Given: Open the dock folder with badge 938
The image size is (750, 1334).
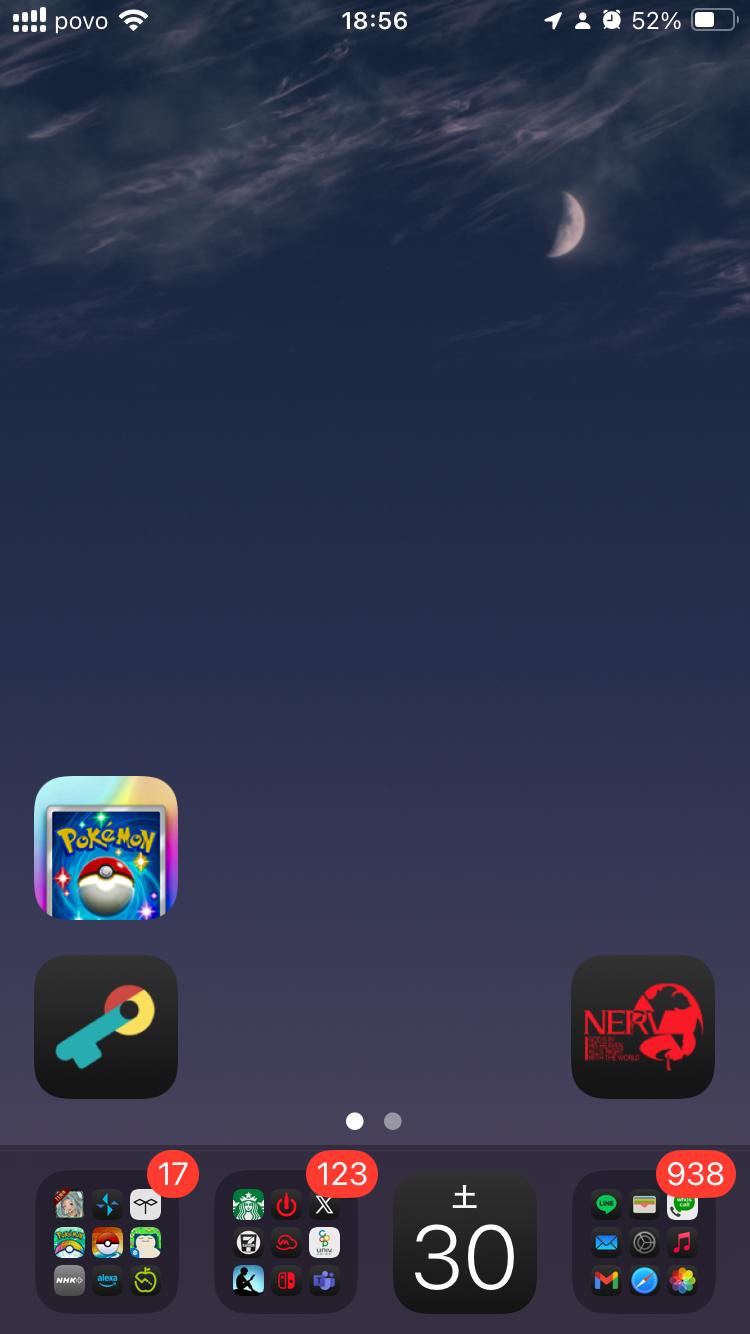Looking at the screenshot, I should click(x=644, y=1242).
